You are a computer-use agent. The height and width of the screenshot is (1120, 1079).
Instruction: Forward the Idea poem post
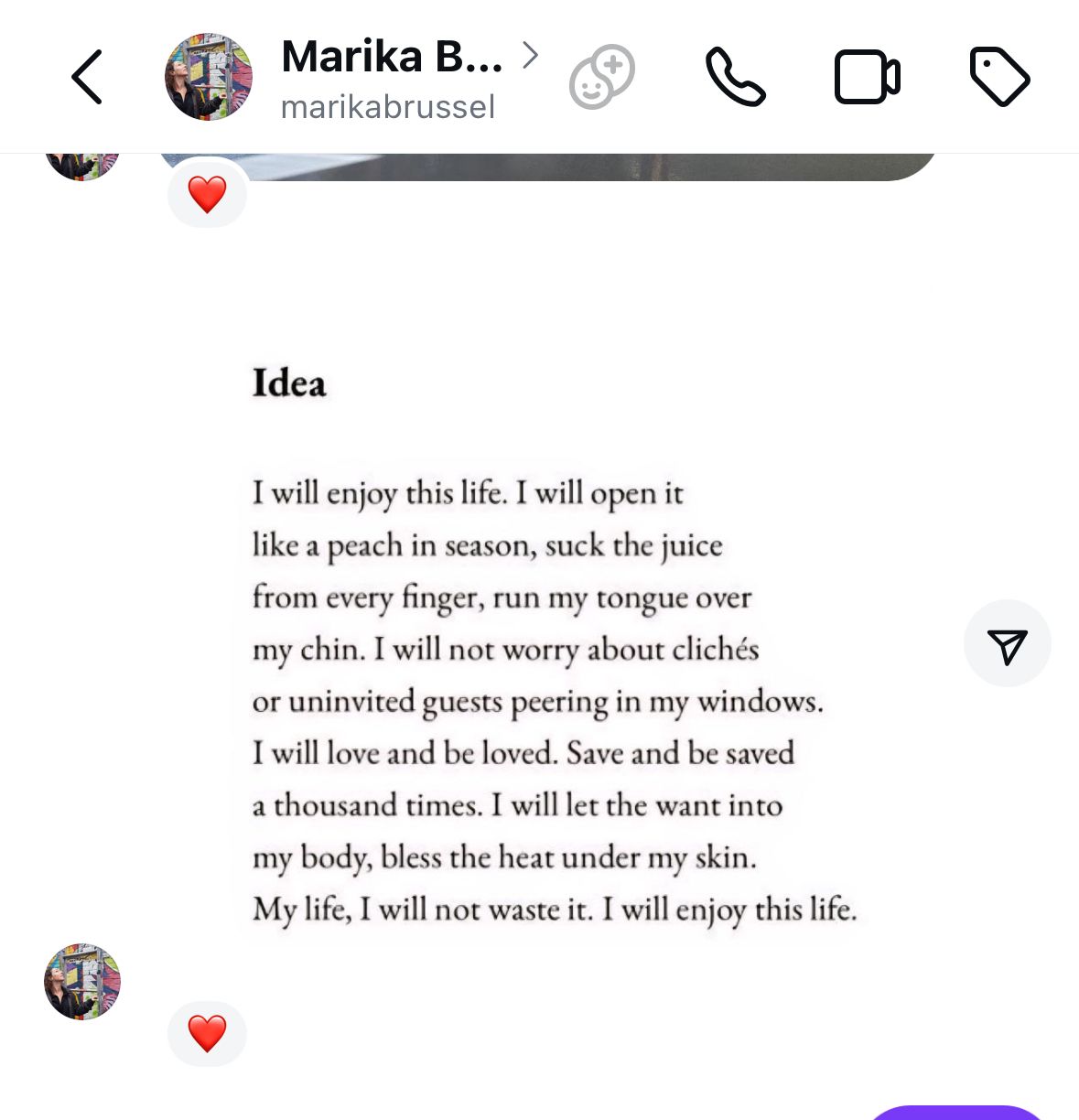pyautogui.click(x=1007, y=644)
